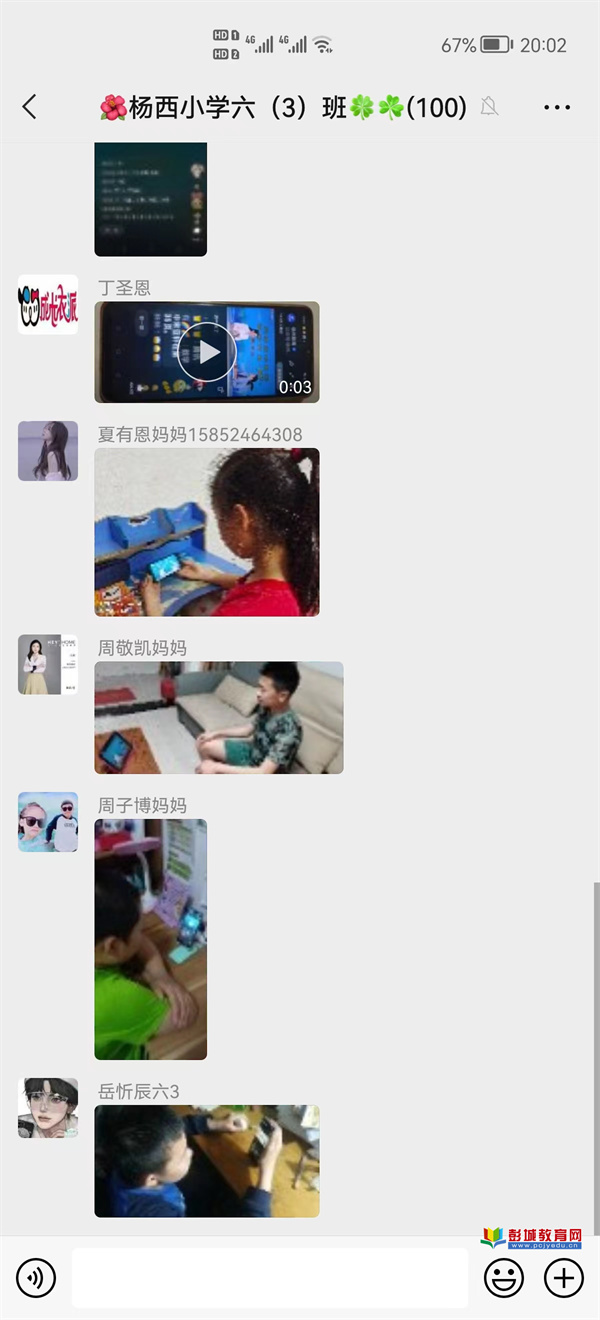Open the plus attachments menu
The width and height of the screenshot is (600, 1320).
(563, 1277)
